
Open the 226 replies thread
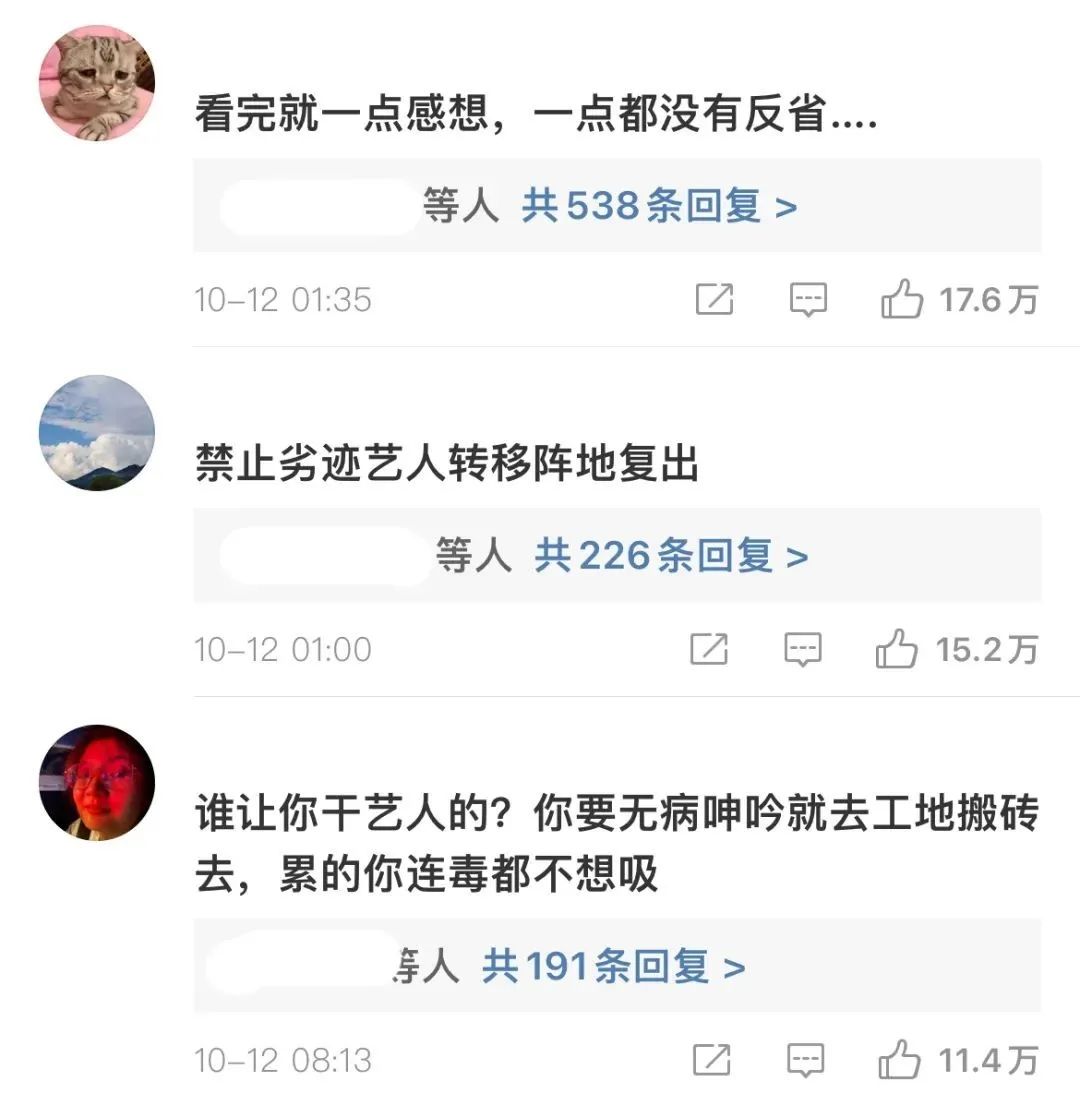(671, 556)
